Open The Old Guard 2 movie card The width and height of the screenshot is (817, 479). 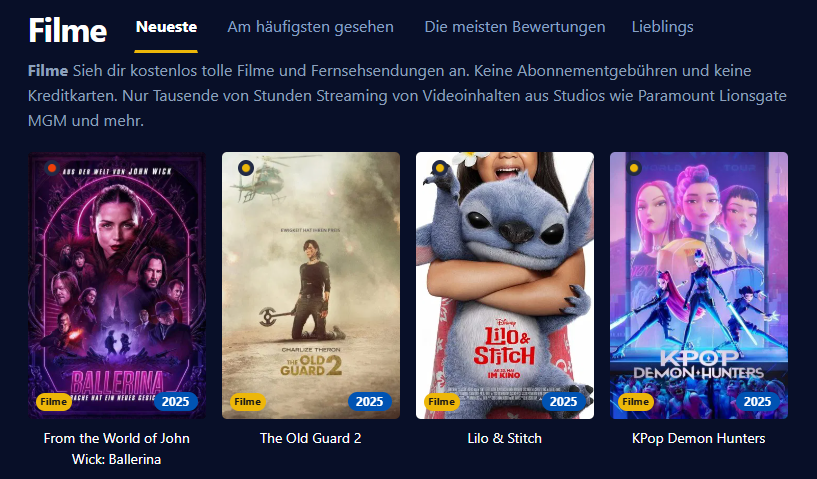[310, 285]
